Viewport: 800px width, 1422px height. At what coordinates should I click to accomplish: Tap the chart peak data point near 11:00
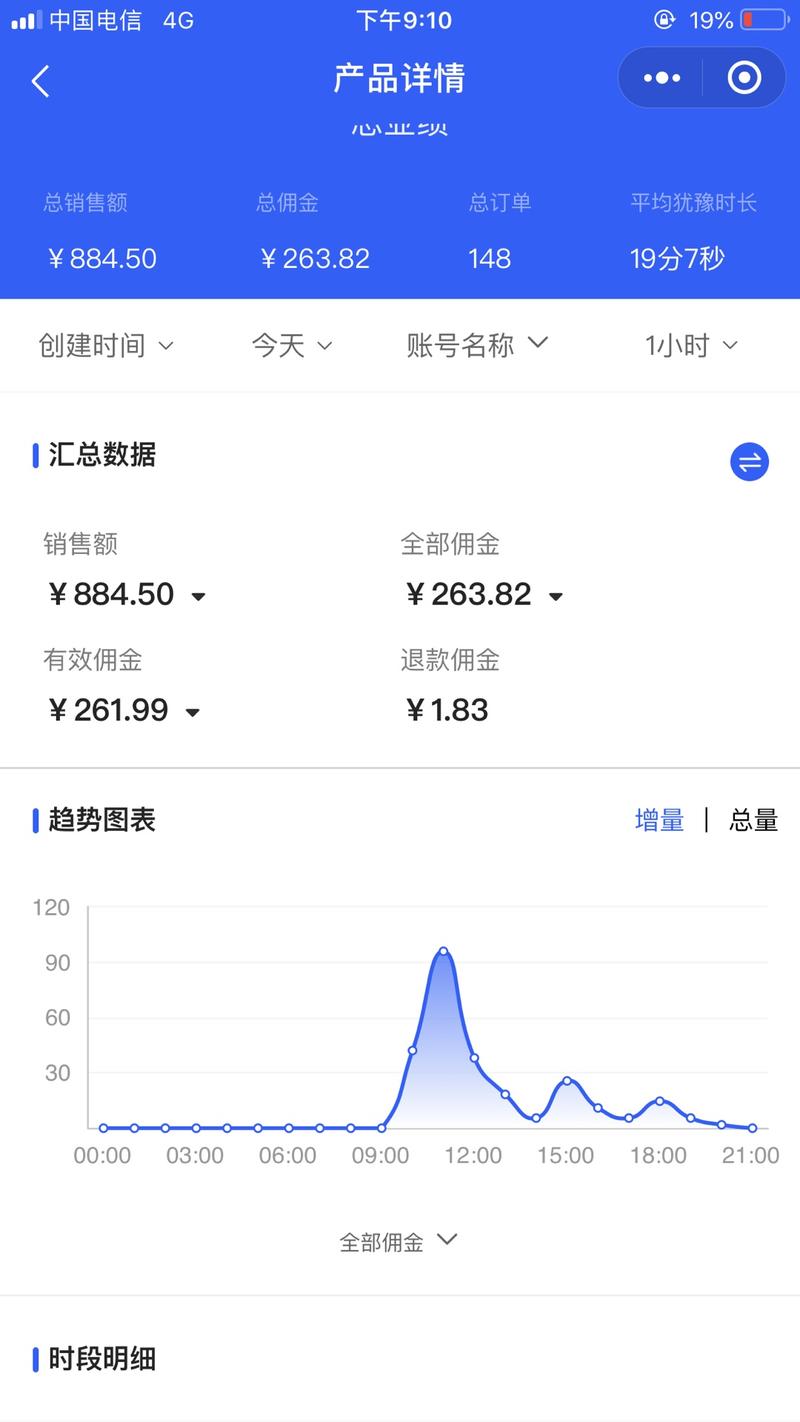click(443, 952)
